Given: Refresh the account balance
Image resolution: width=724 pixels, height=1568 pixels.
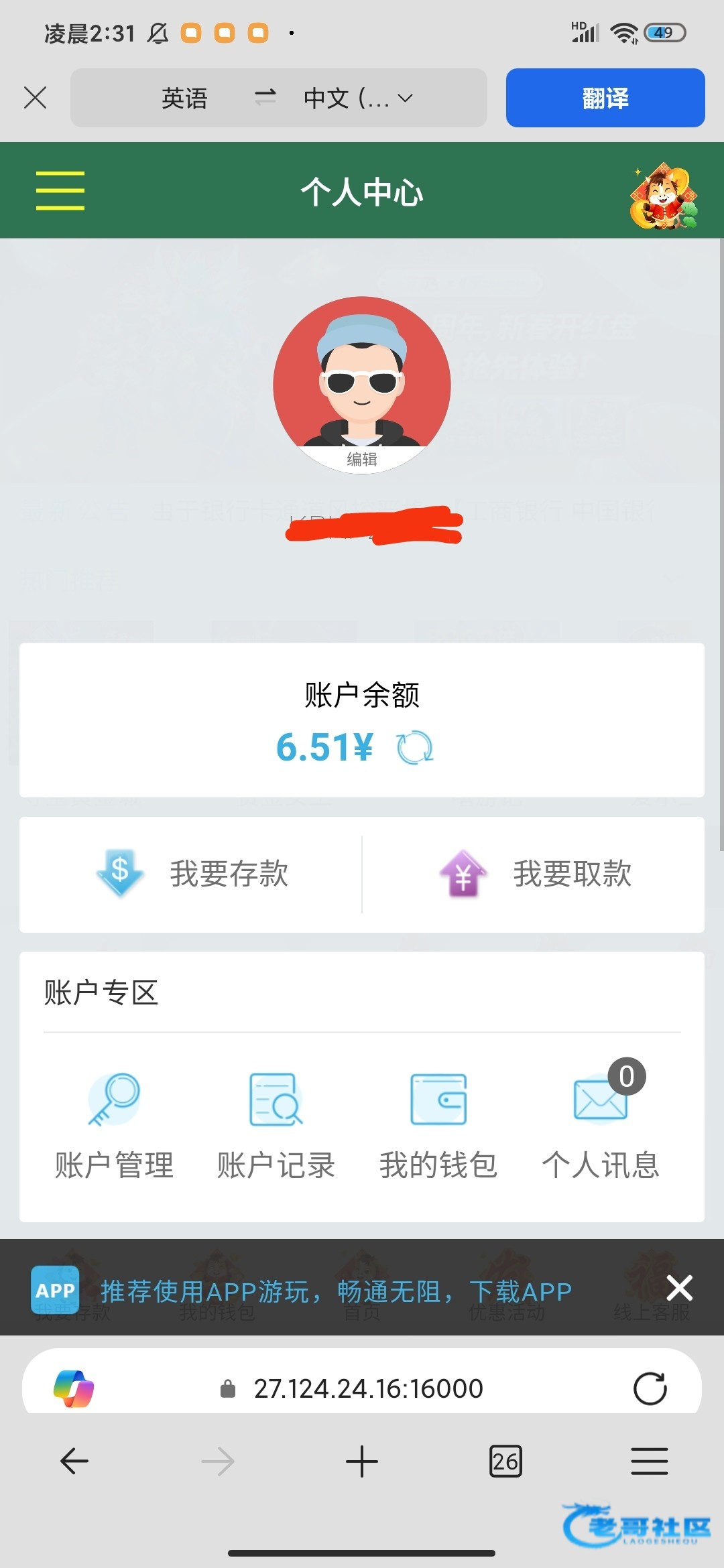Looking at the screenshot, I should (x=415, y=747).
